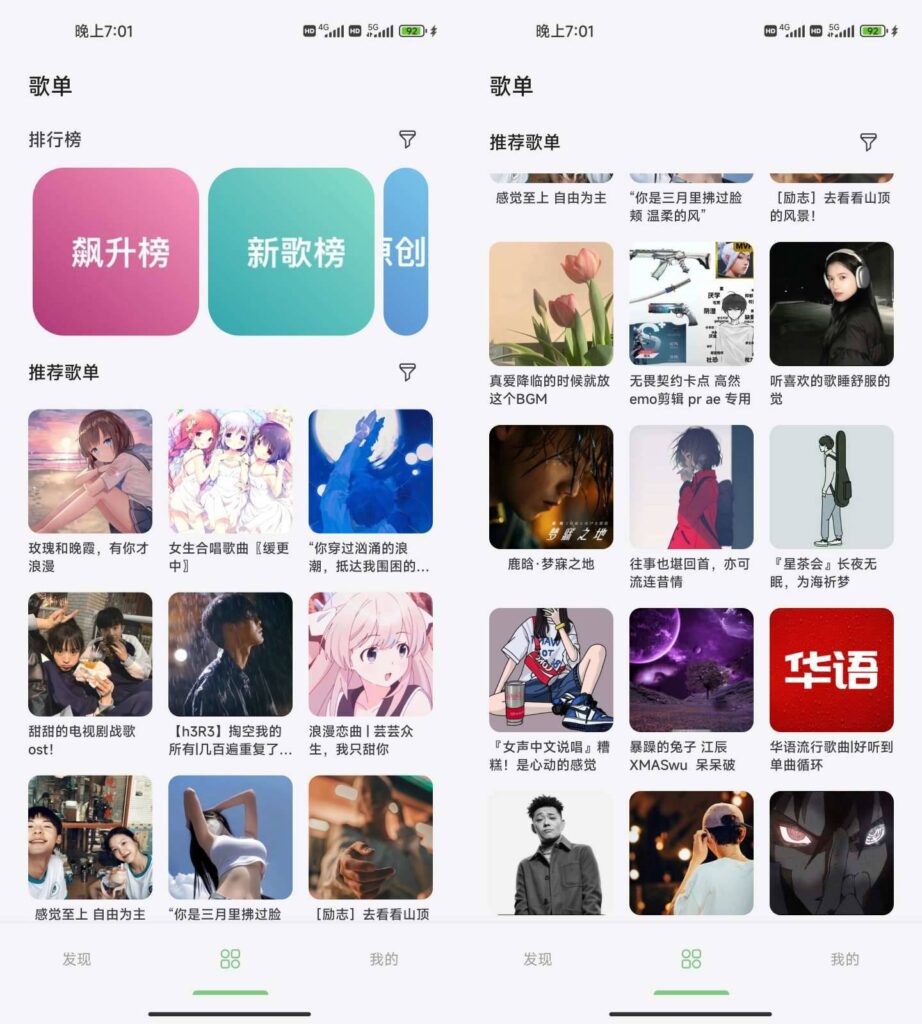
Task: Select the 『女声中文说唱』 playlist
Action: pos(551,670)
